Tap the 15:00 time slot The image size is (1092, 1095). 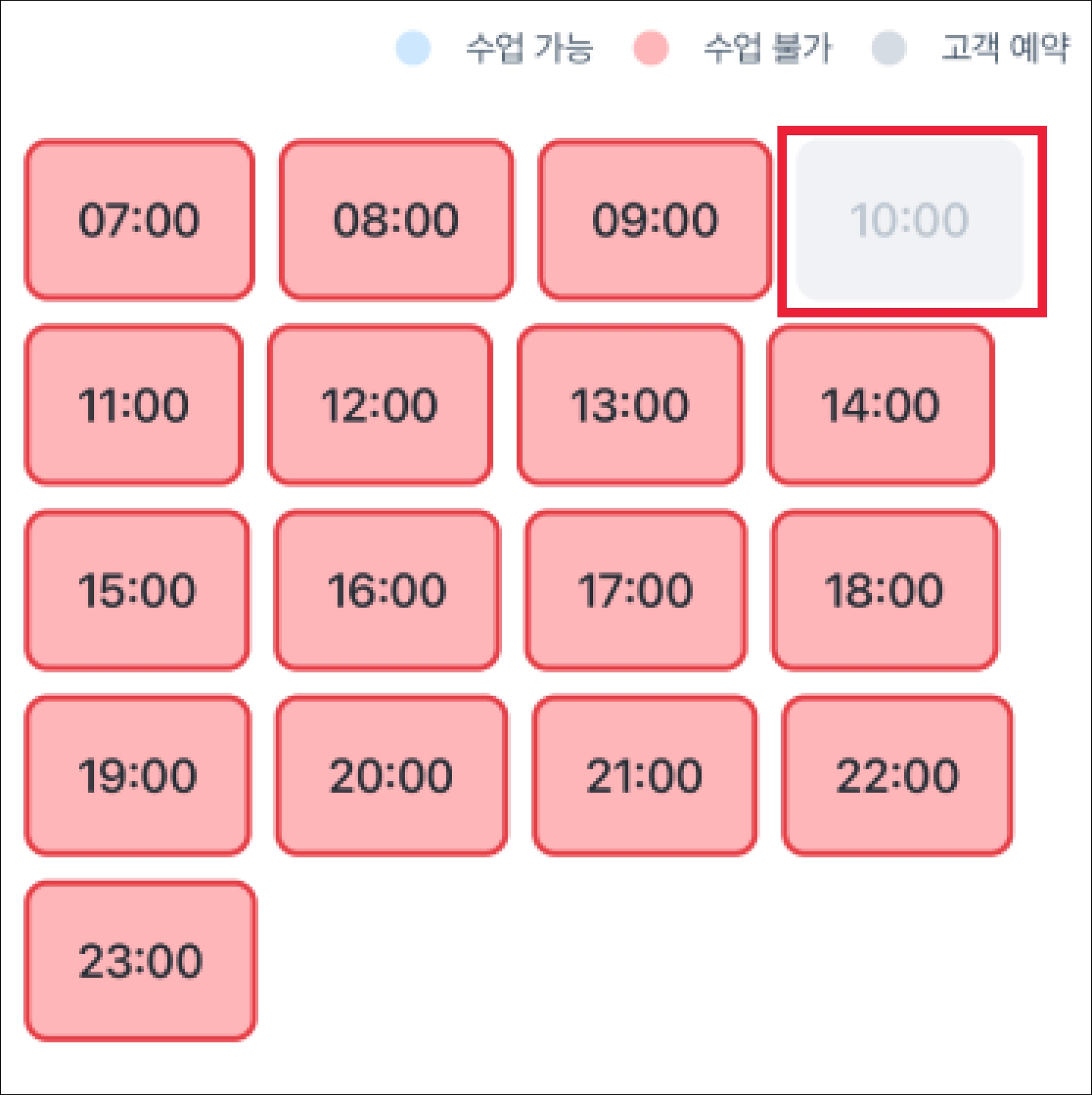point(137,590)
